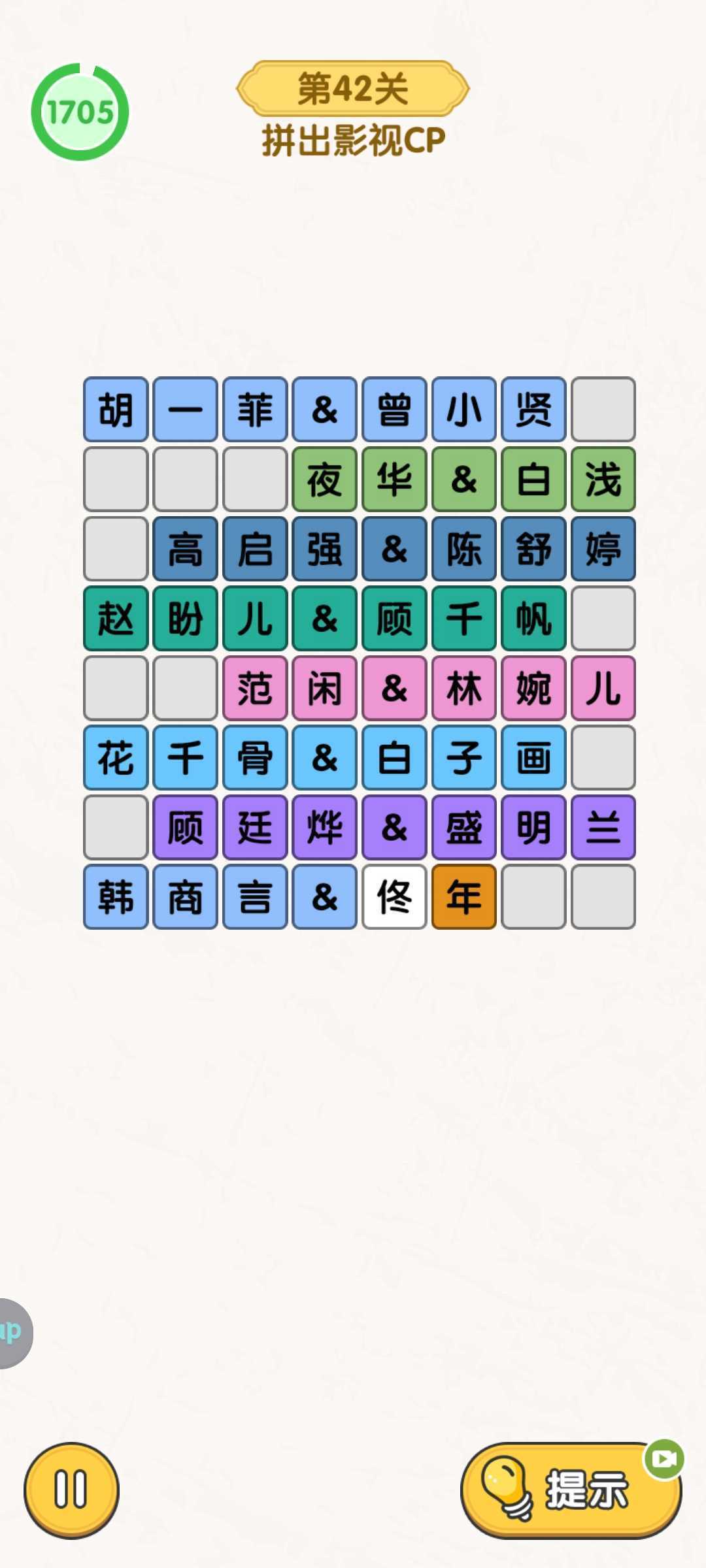Screen dimensions: 706x1568
Task: Select the white 佟 tile
Action: click(394, 897)
